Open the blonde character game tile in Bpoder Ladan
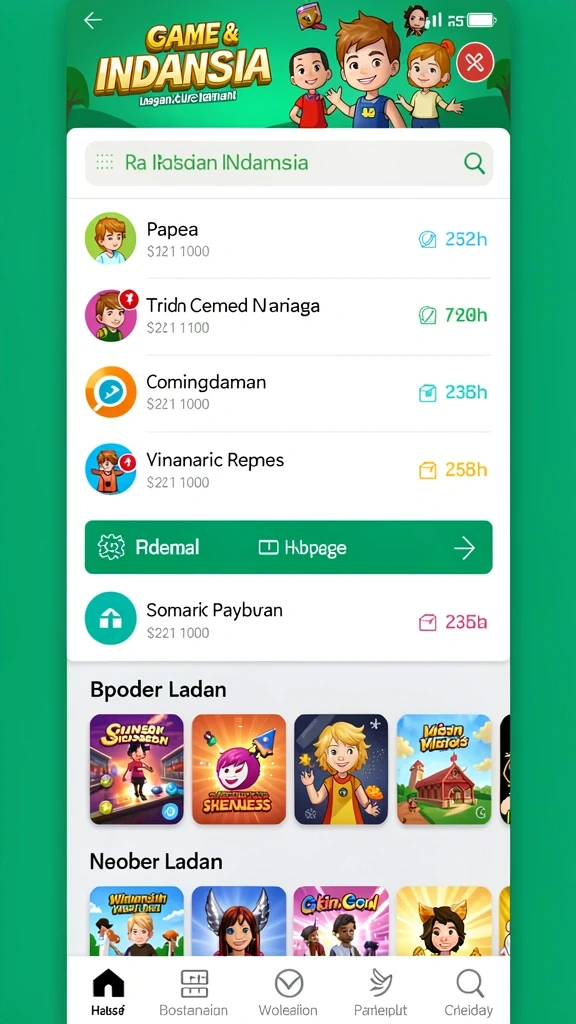This screenshot has height=1024, width=576. pos(341,769)
